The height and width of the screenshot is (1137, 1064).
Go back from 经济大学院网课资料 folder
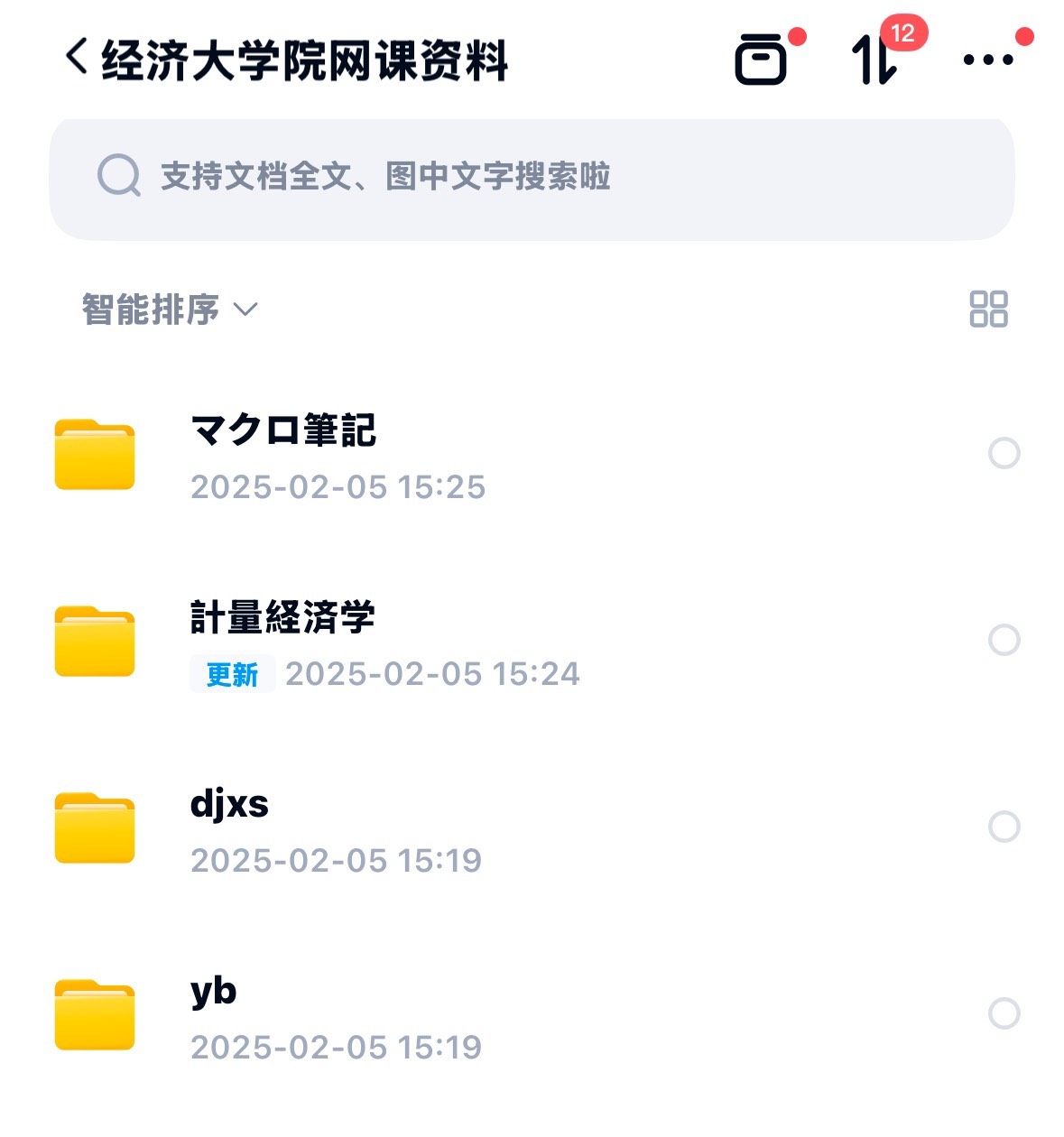point(78,58)
